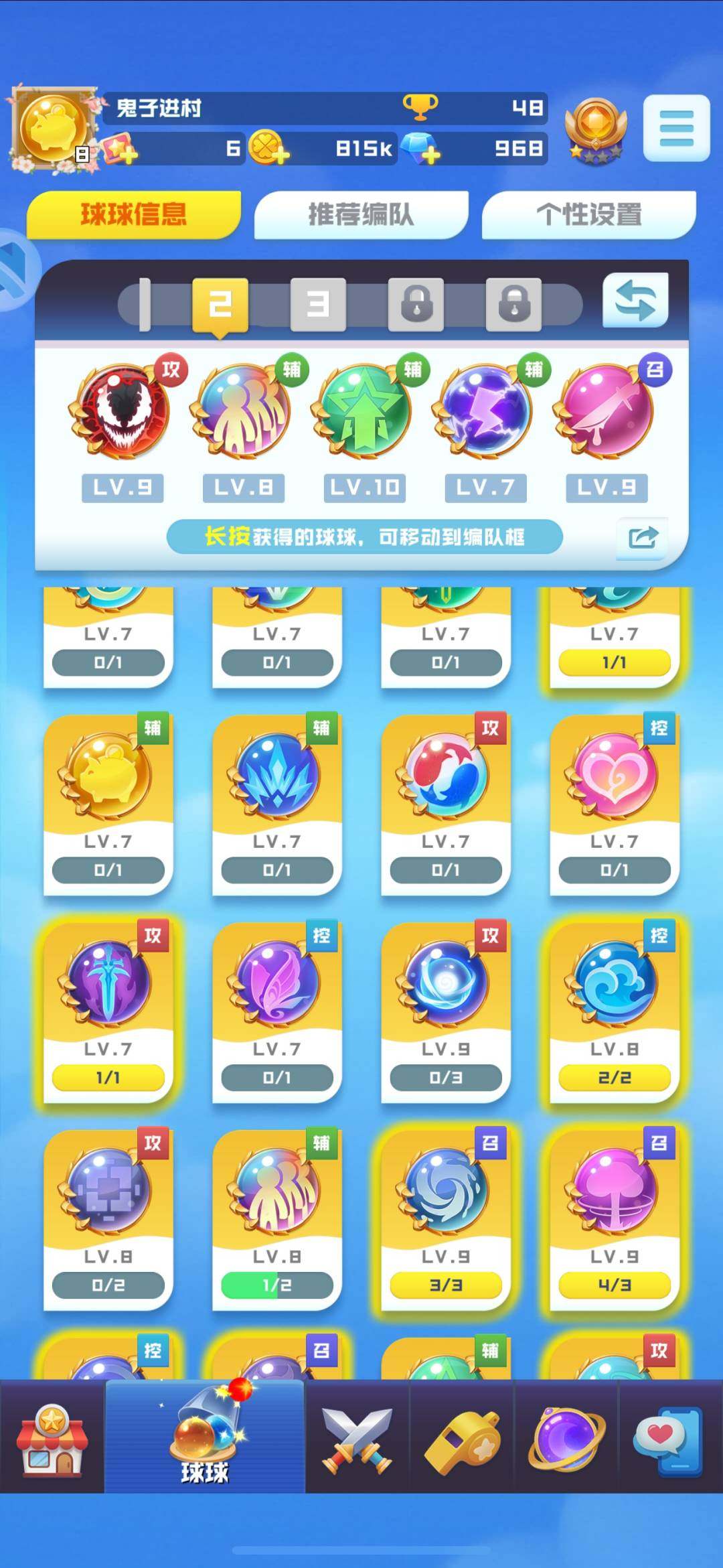Open the hamburger menu

(x=676, y=128)
